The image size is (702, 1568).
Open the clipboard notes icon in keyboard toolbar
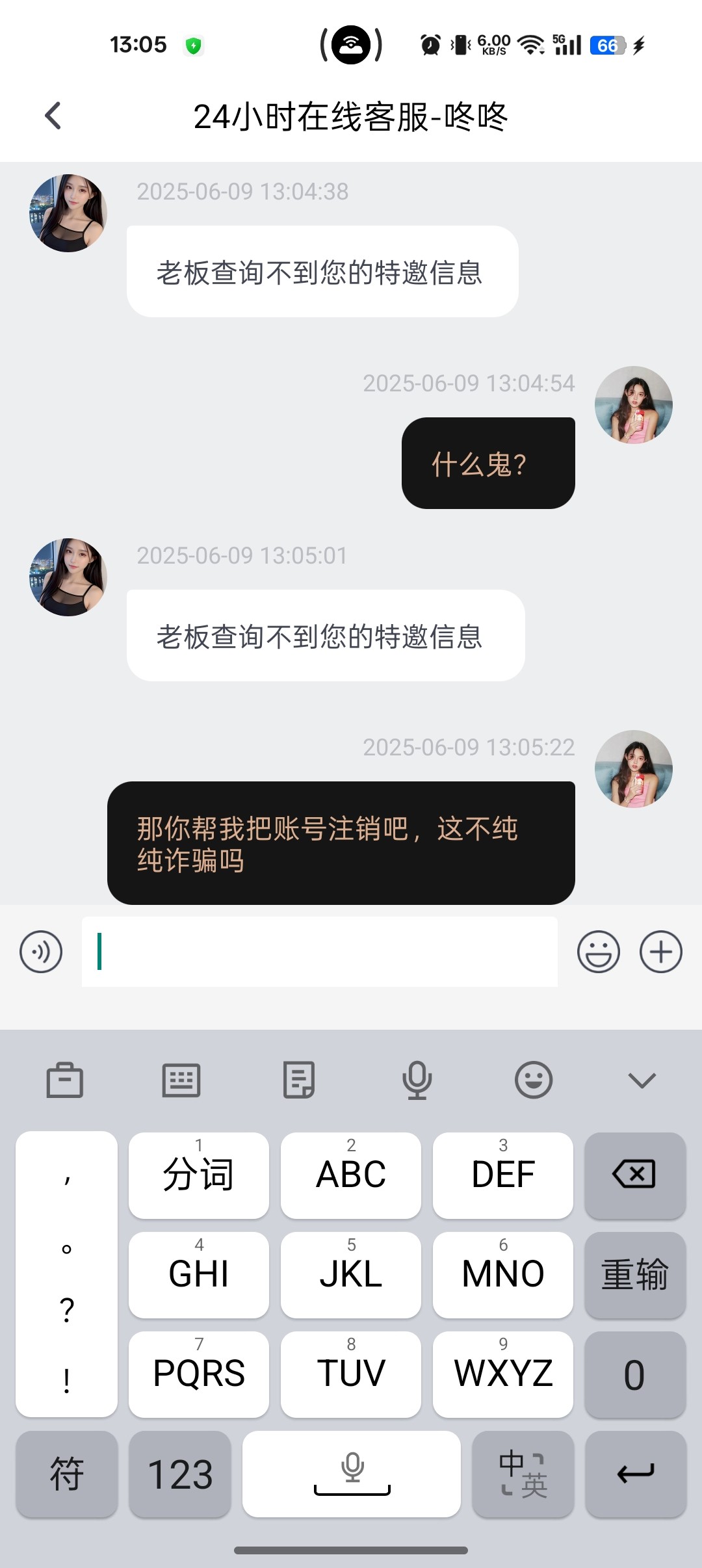point(299,1080)
